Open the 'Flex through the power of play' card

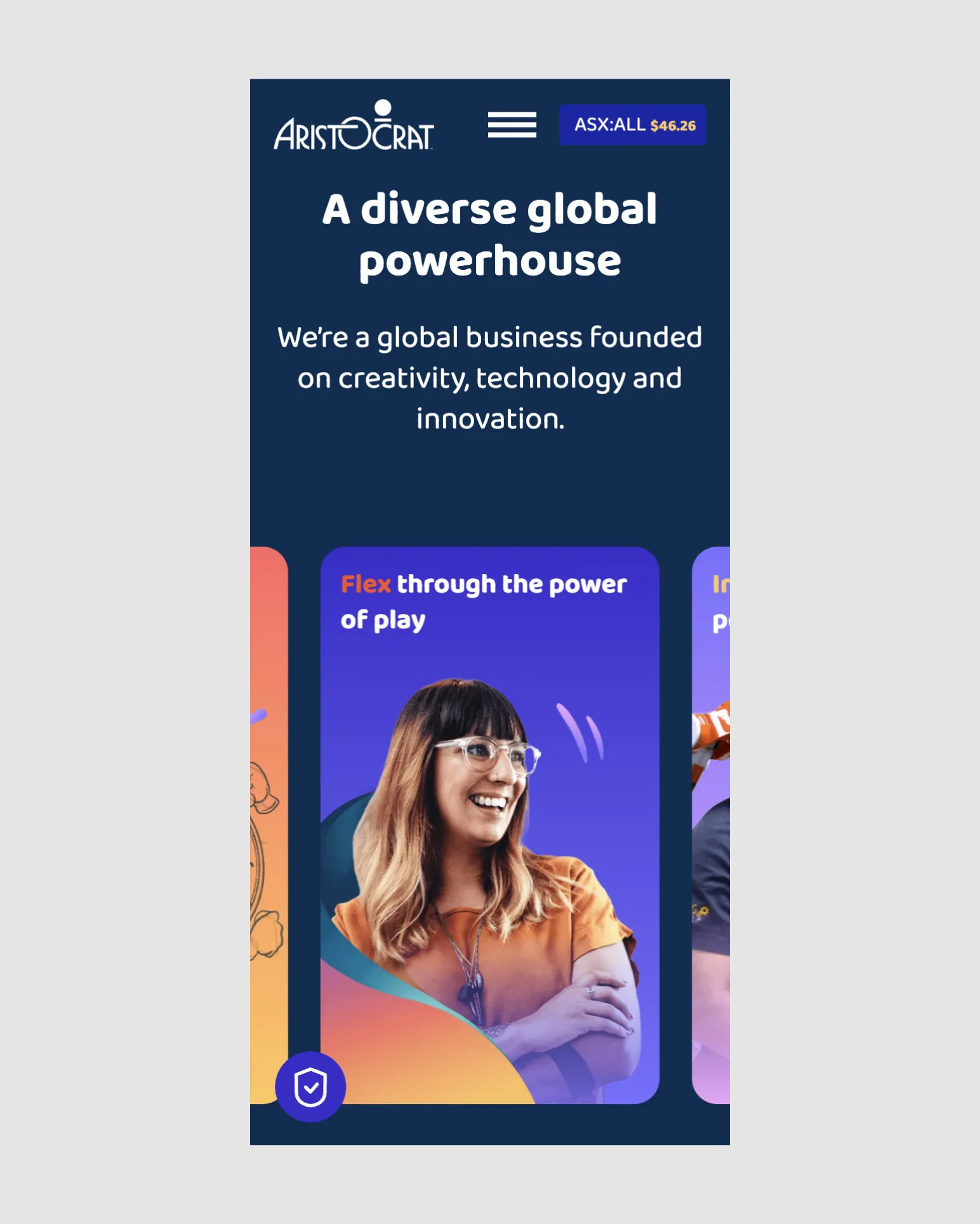[489, 825]
